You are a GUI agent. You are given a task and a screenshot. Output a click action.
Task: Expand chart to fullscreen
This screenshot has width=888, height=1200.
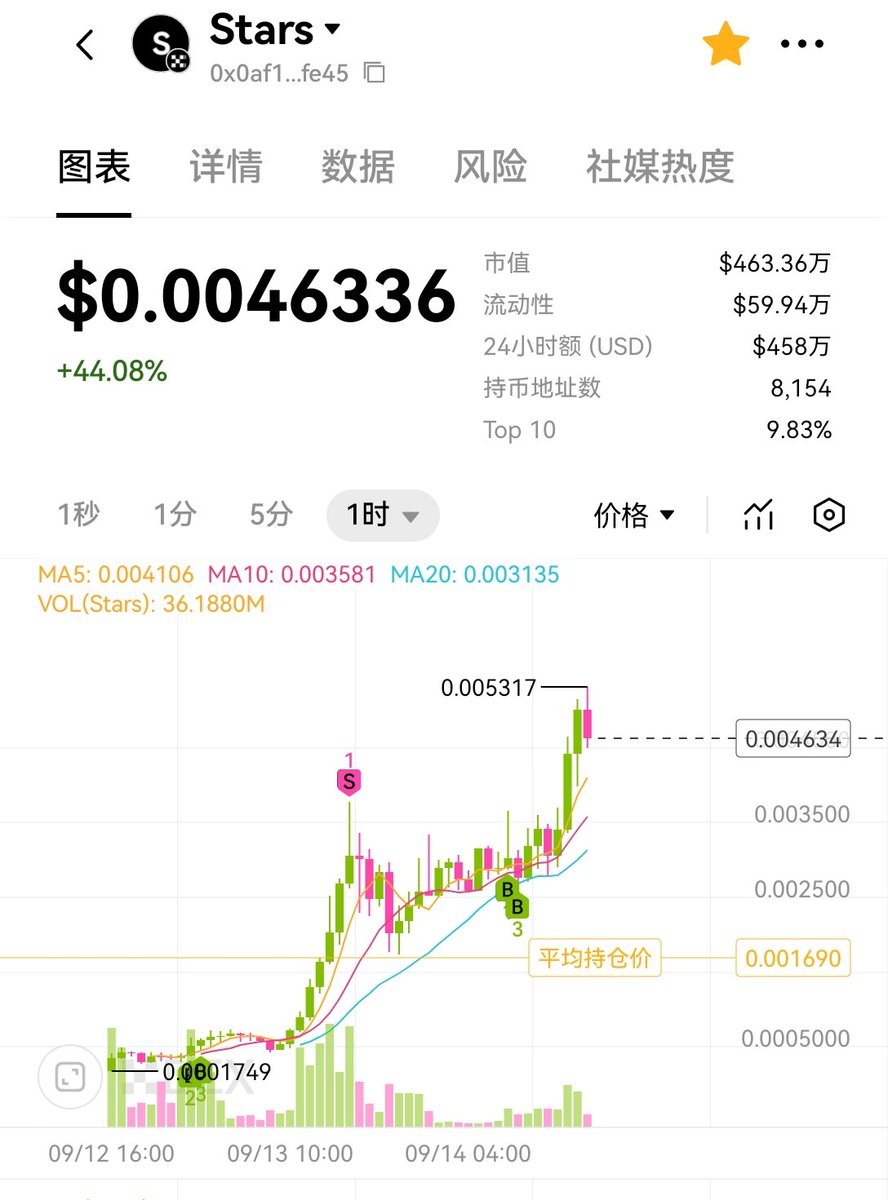69,1077
